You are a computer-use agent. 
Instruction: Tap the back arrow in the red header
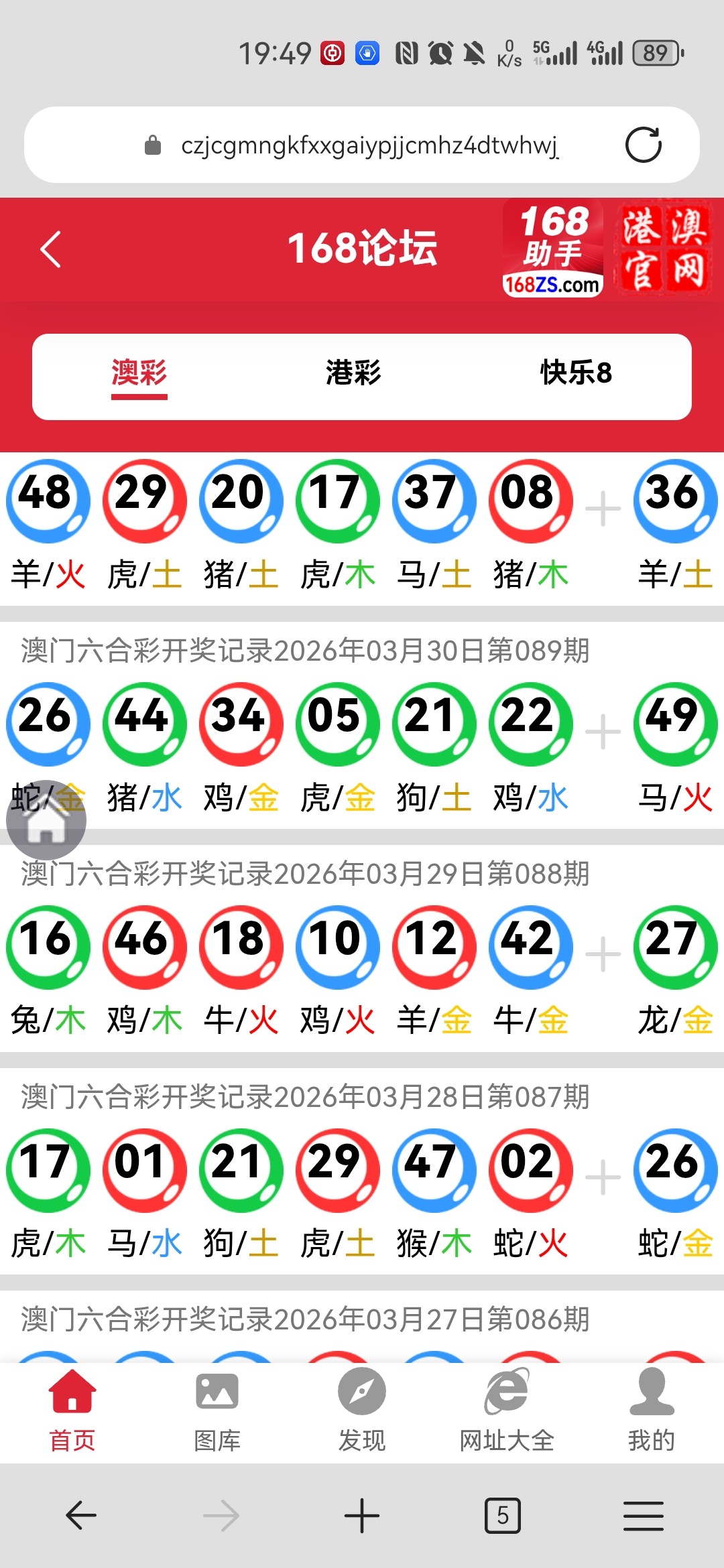[51, 249]
